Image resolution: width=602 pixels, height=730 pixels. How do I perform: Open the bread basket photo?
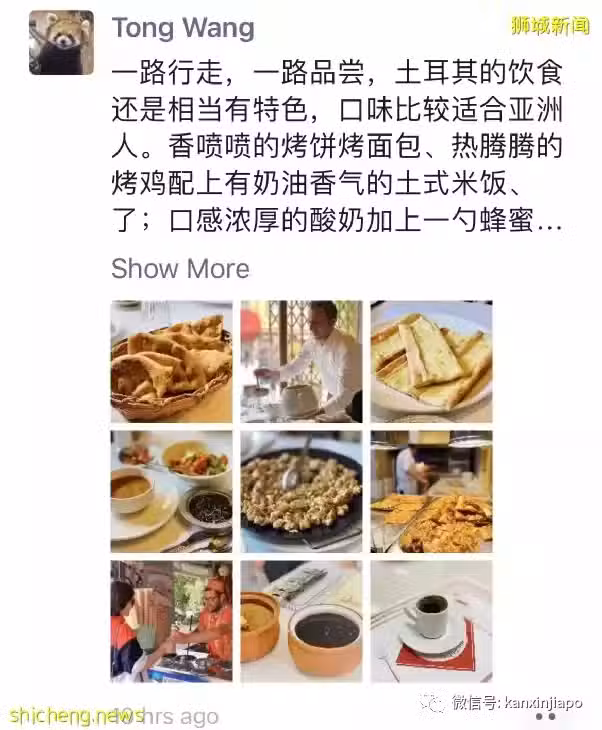tap(171, 361)
